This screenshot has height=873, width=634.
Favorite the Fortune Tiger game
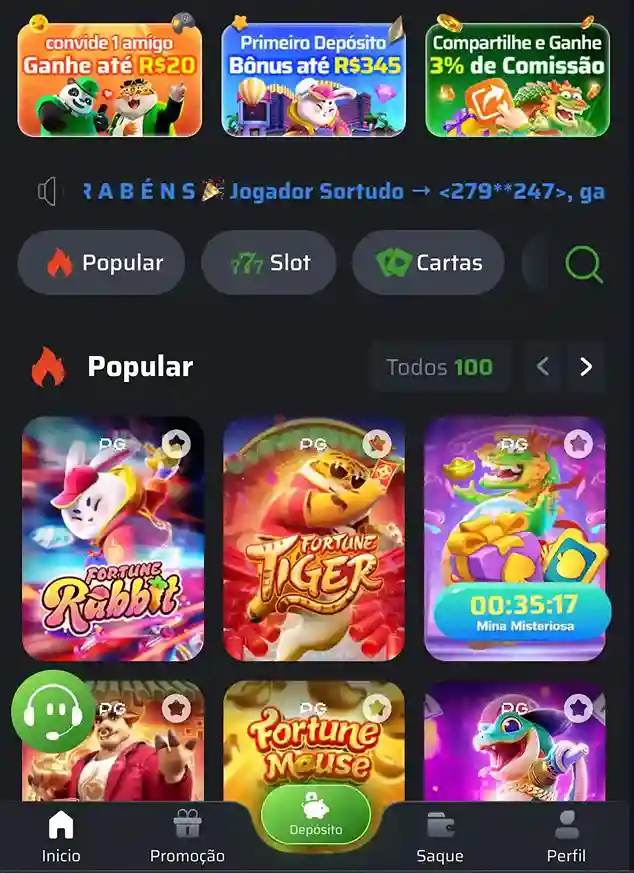(377, 444)
